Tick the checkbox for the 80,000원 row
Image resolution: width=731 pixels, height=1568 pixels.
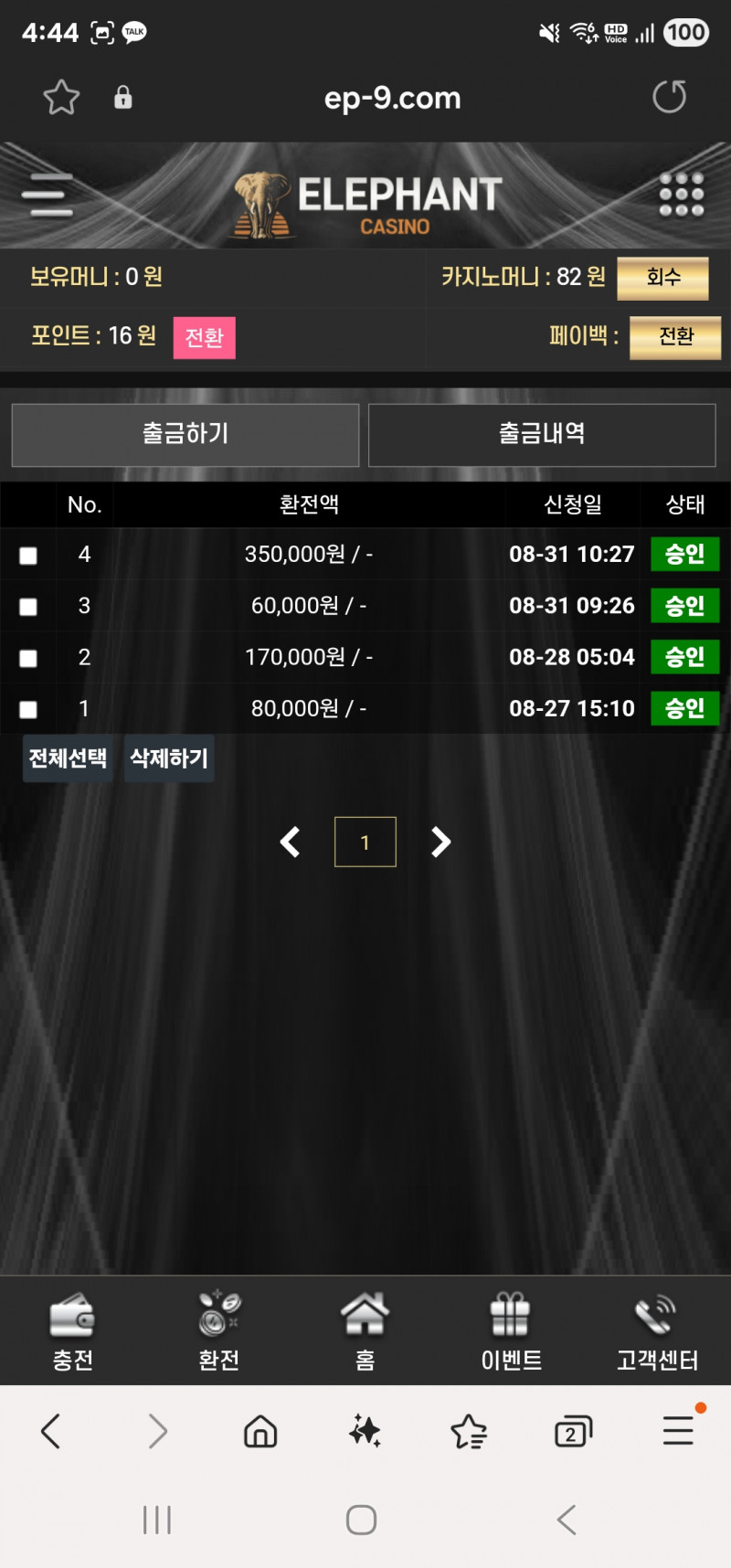(28, 709)
